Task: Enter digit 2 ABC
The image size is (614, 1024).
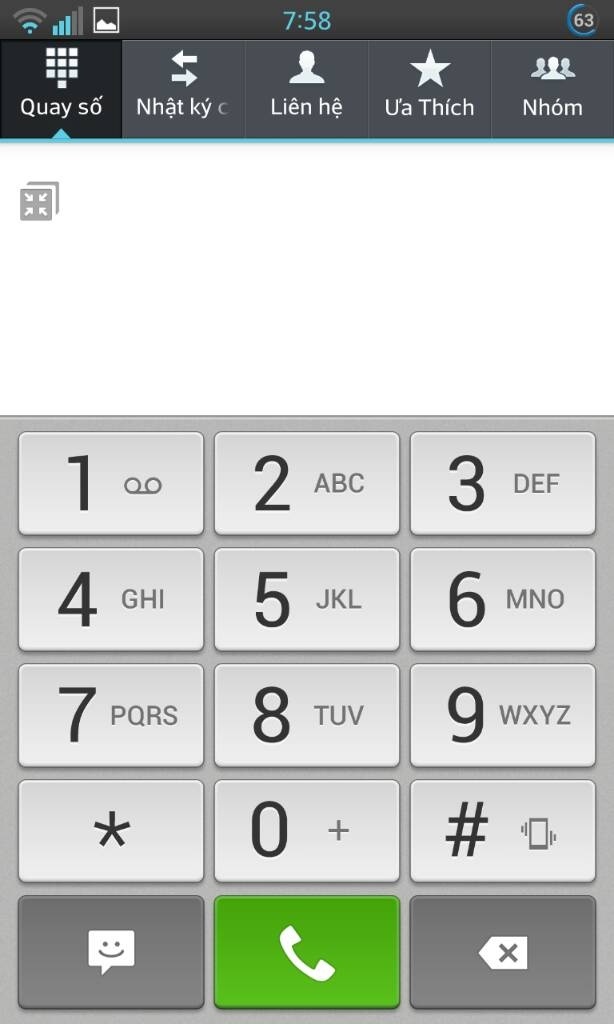Action: [307, 484]
